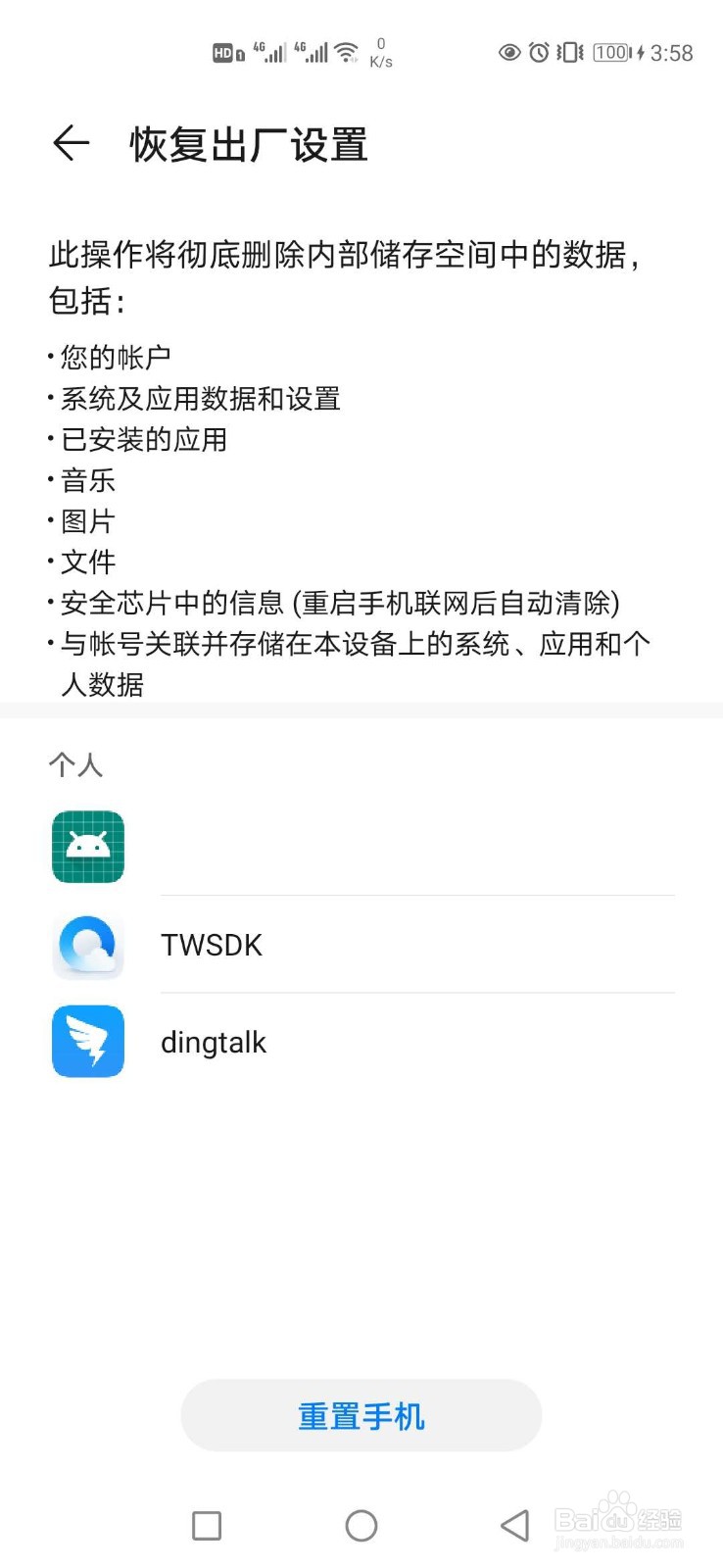Tap the HD call status icon
Image resolution: width=723 pixels, height=1568 pixels.
coord(225,52)
